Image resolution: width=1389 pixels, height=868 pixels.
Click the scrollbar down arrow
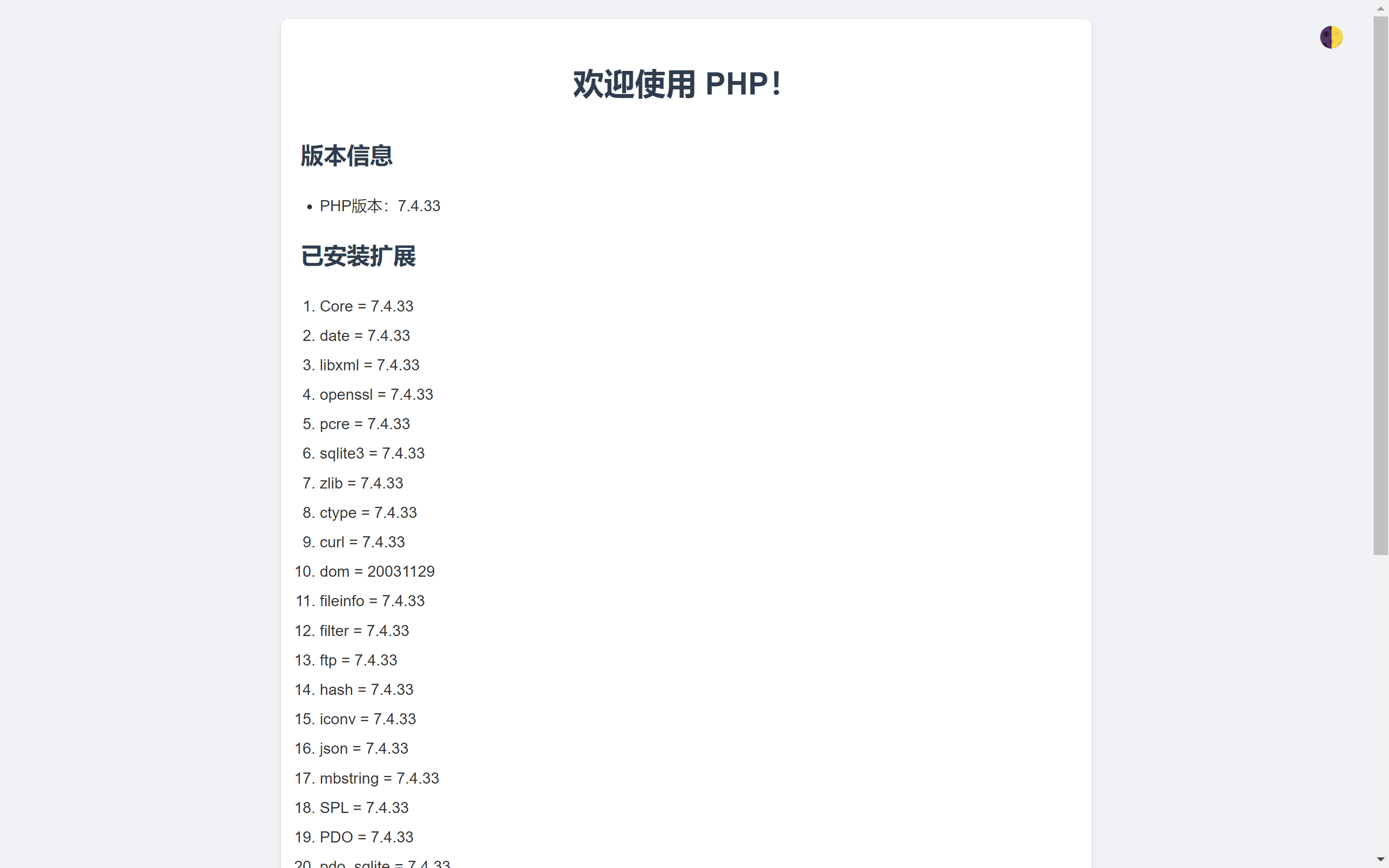pos(1380,859)
